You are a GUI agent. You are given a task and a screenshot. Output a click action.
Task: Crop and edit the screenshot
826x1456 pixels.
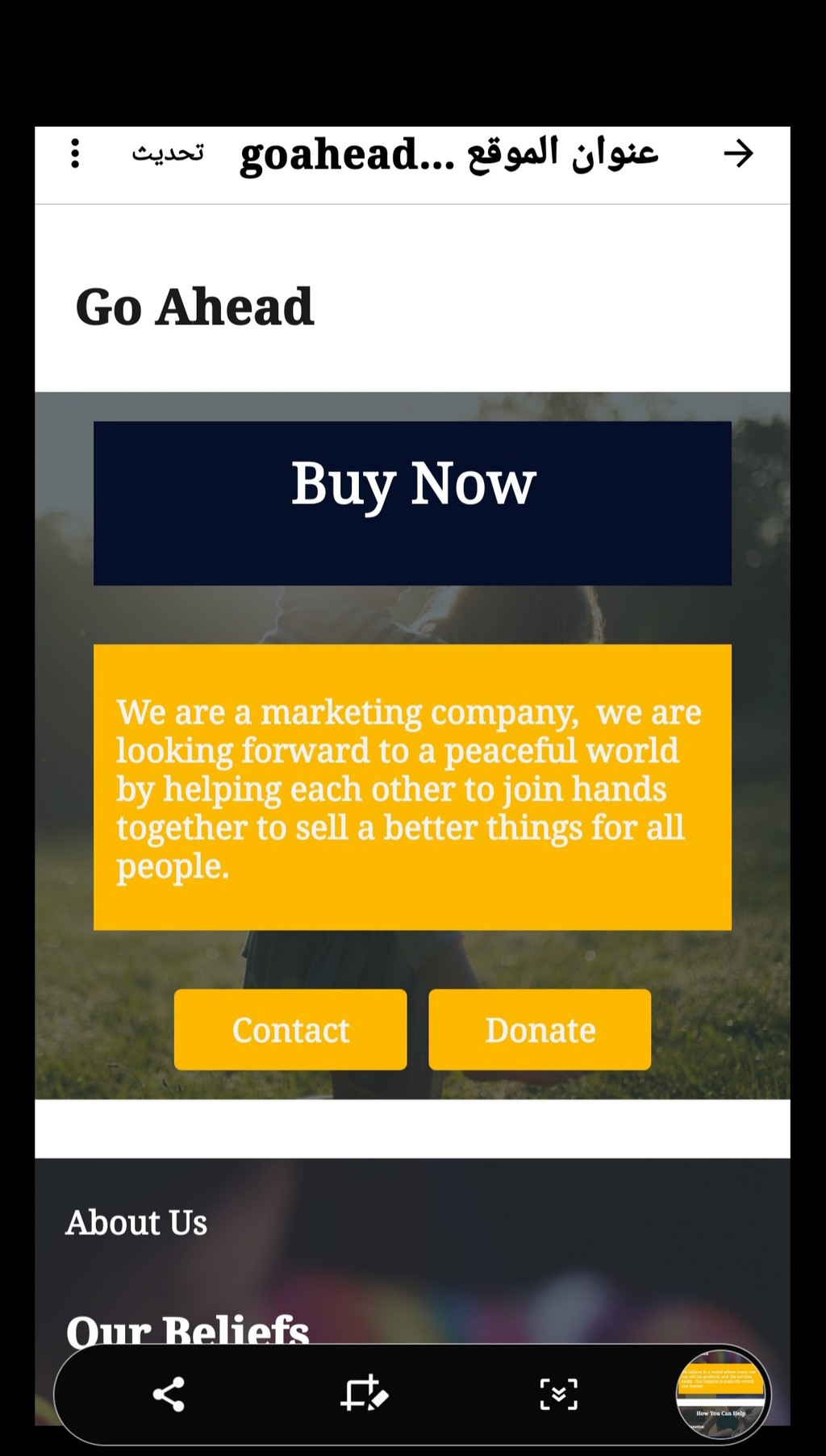(364, 1394)
